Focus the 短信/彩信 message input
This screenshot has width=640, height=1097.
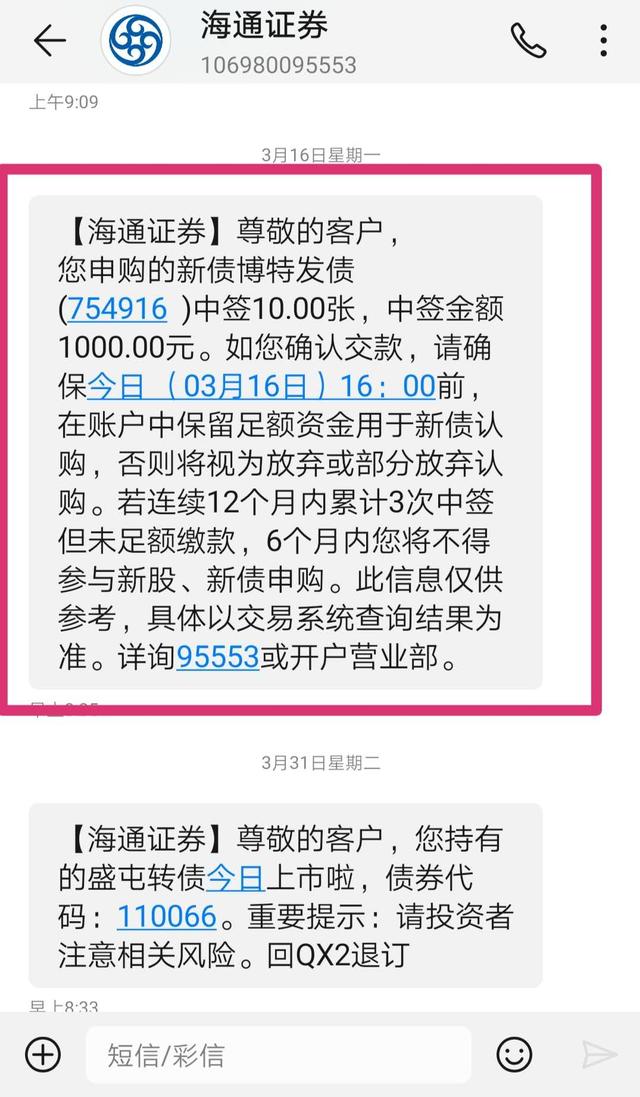[x=277, y=1054]
